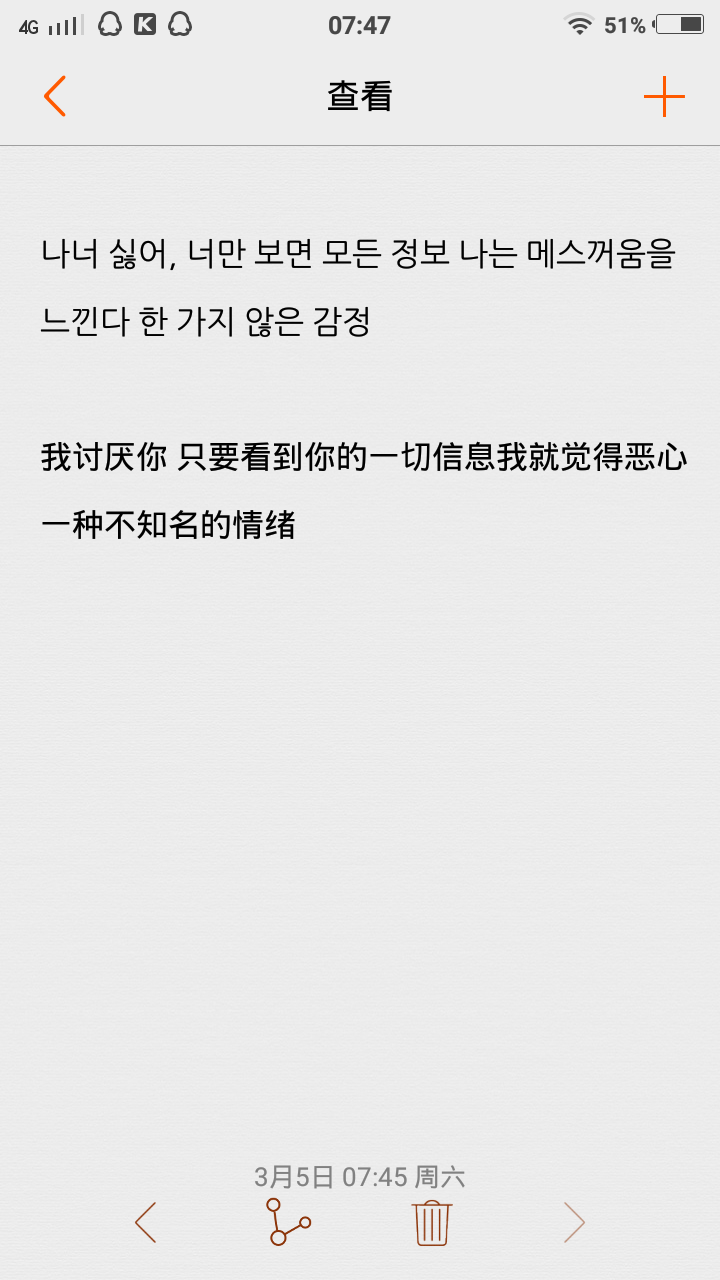This screenshot has height=1280, width=720.
Task: Tap the left arrow to view previous note
Action: coord(146,1222)
